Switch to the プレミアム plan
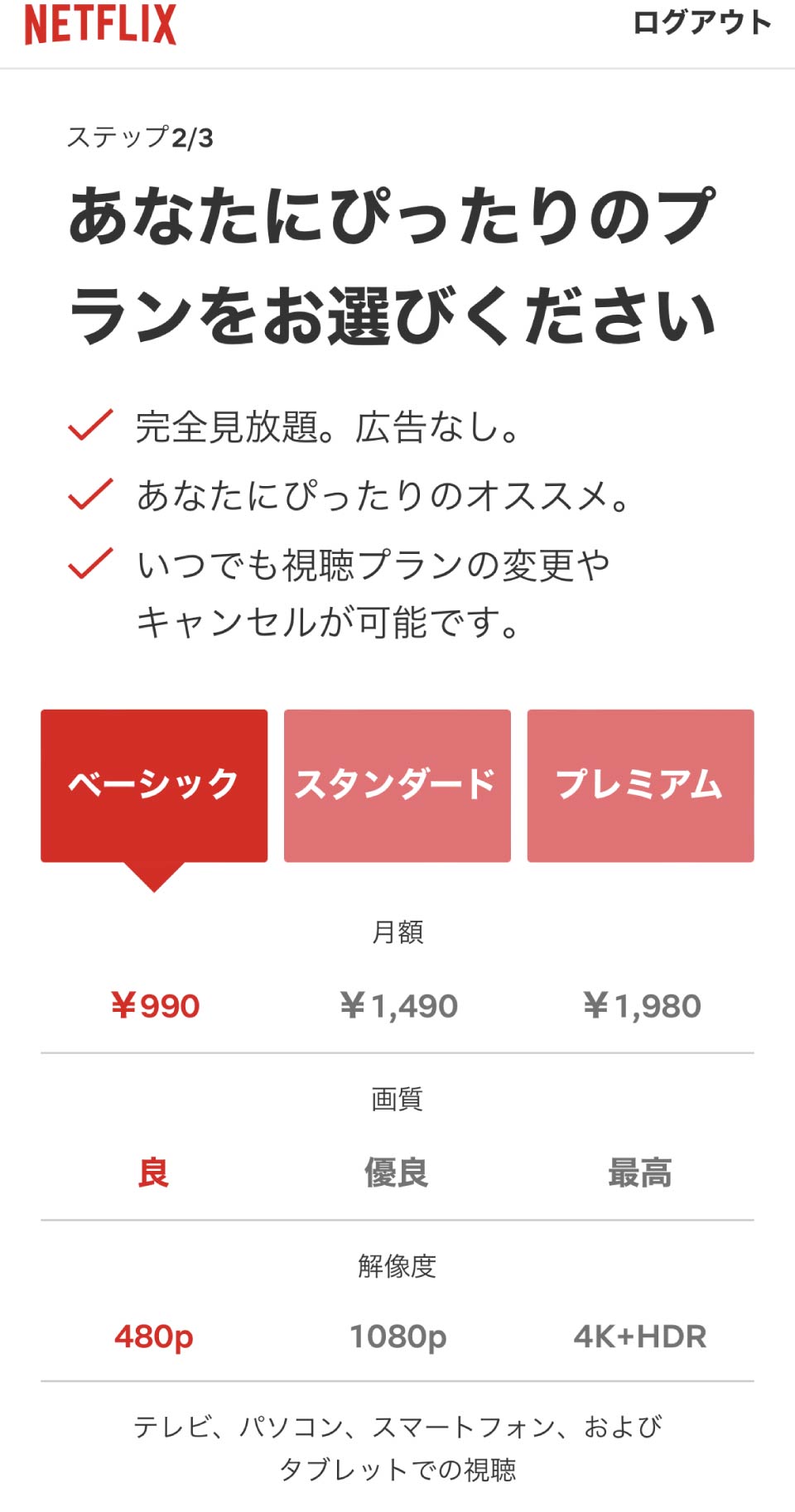The height and width of the screenshot is (1512, 795). (640, 785)
